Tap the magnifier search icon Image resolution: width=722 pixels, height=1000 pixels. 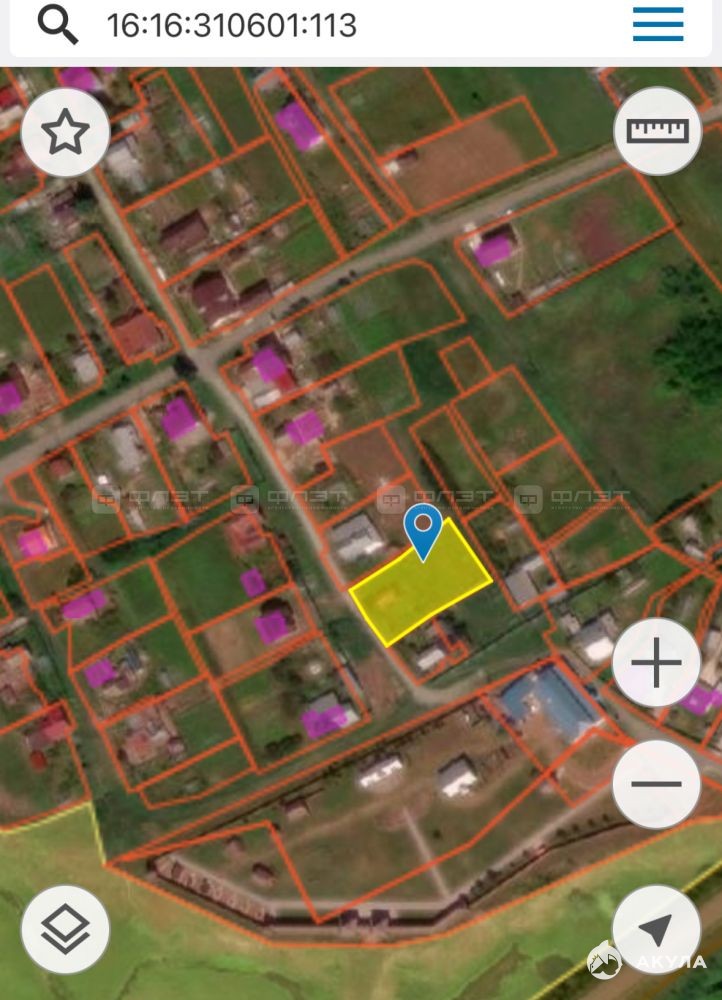pos(58,24)
